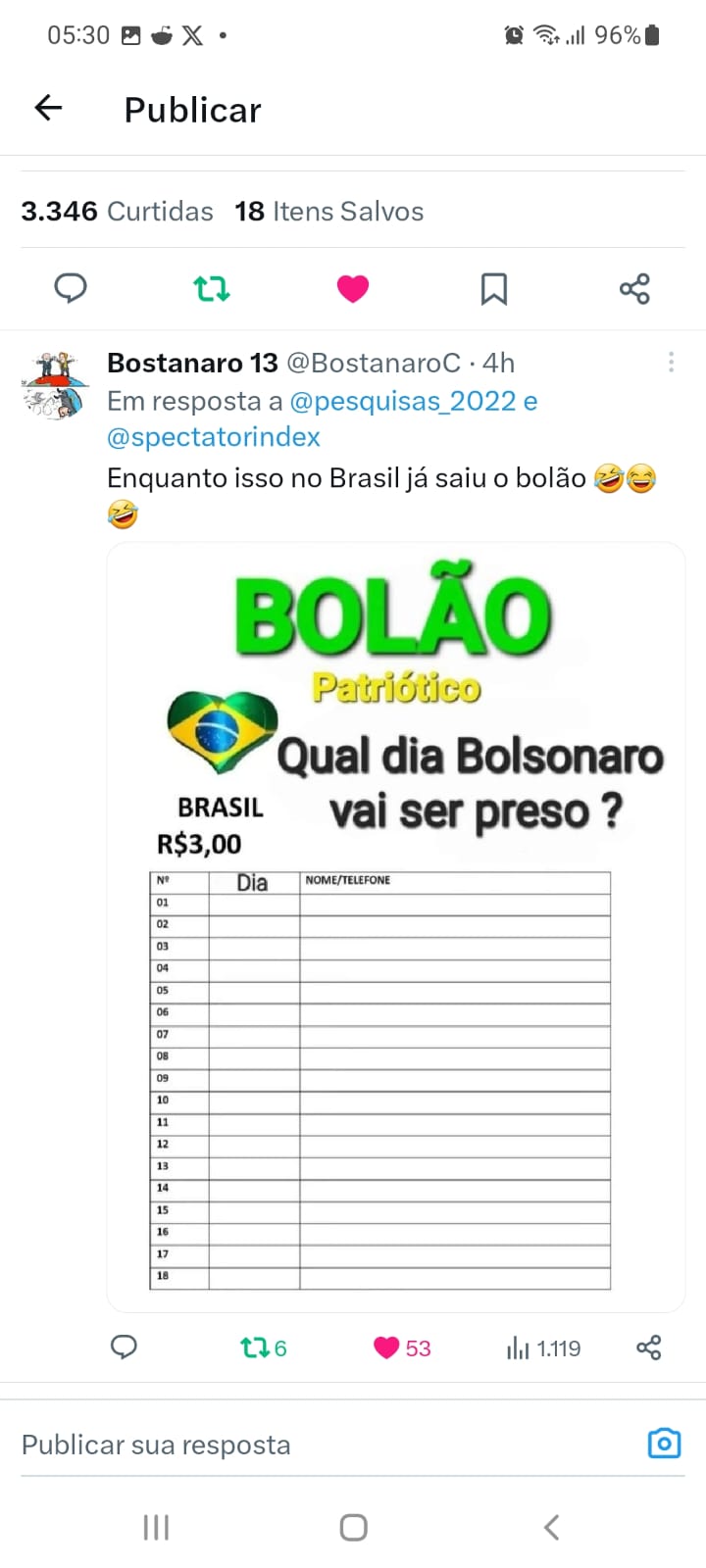Unlike the main post's pink heart
This screenshot has height=1568, width=706.
(x=353, y=288)
